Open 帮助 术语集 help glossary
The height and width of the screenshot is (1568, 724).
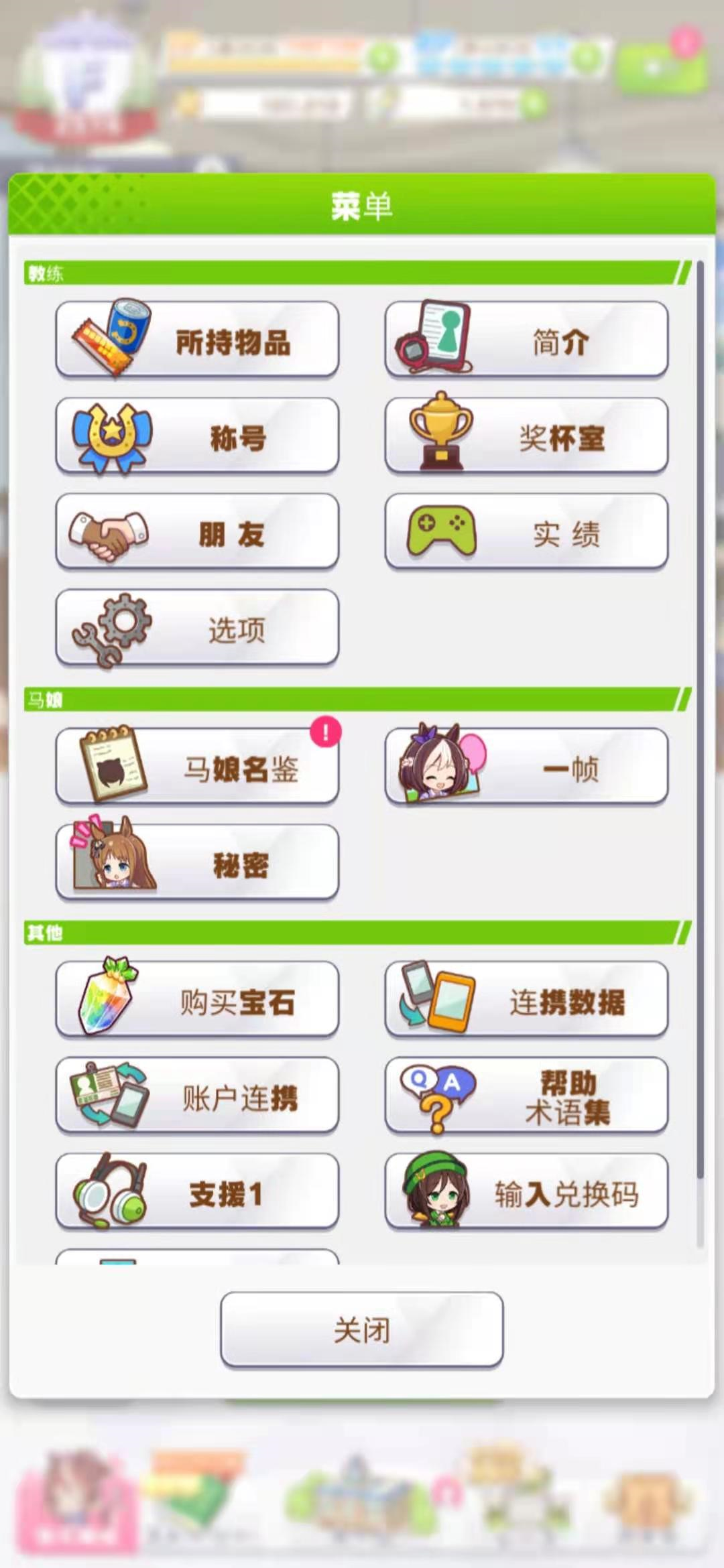[x=526, y=1096]
